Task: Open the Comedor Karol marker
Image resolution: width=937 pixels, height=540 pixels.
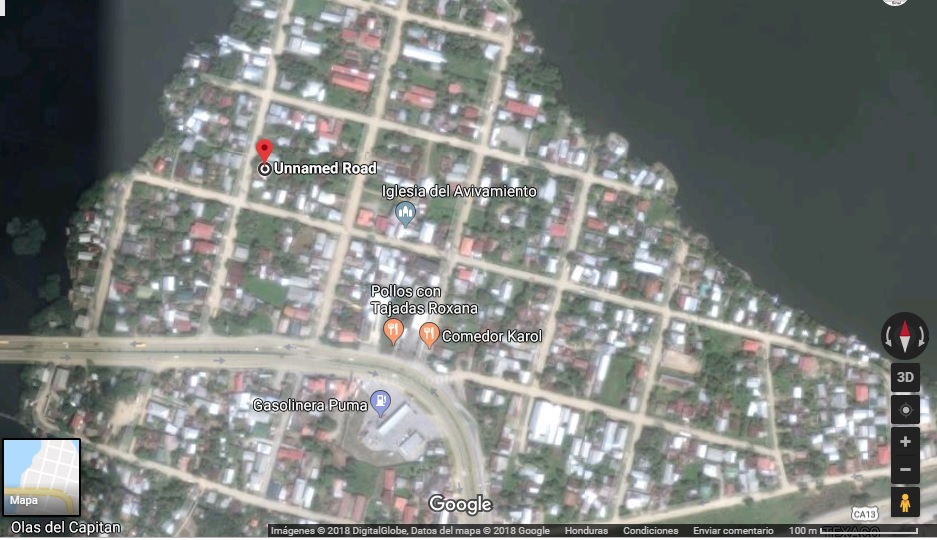Action: 429,335
